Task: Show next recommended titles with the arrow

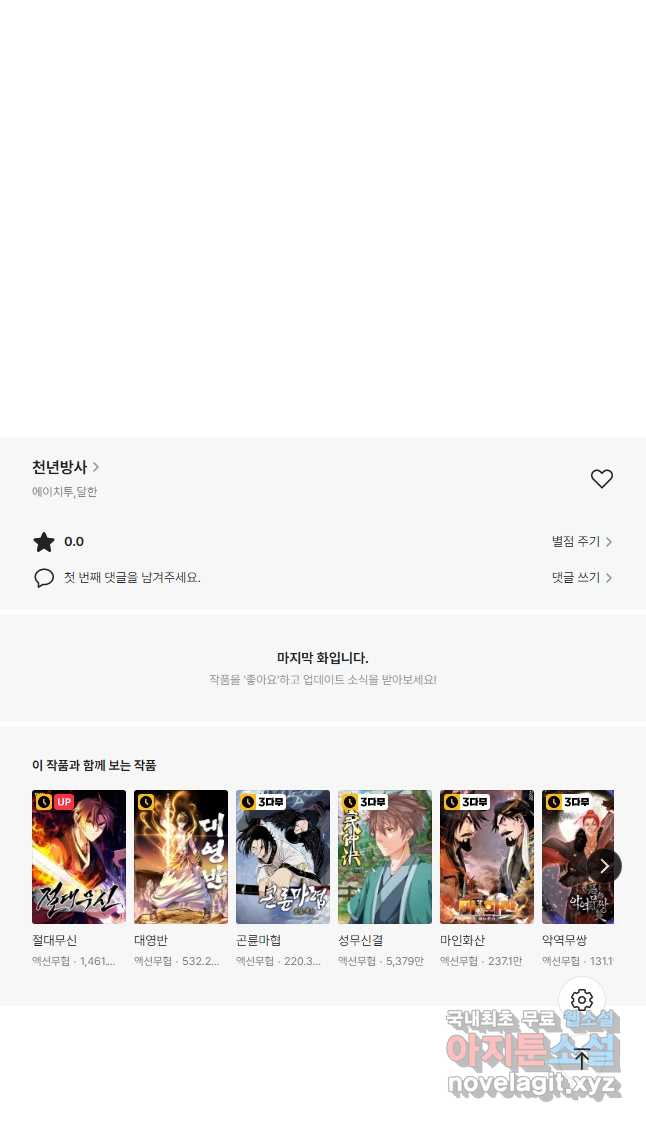Action: coord(605,866)
